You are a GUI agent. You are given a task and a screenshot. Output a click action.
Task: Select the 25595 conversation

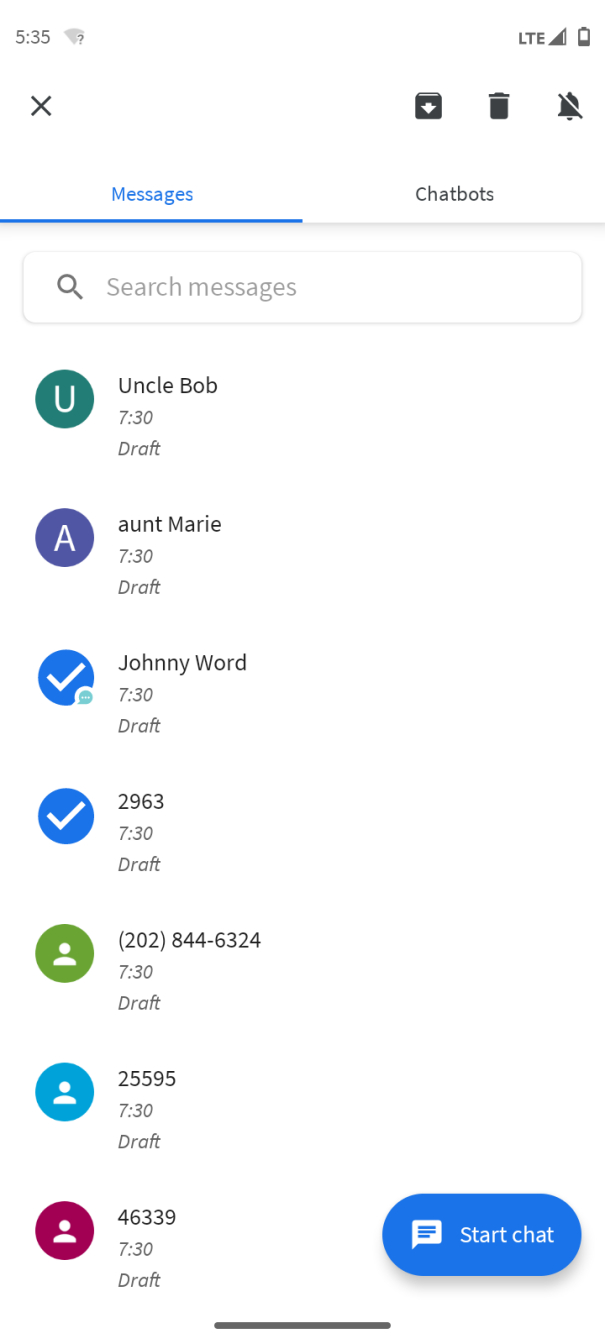[x=302, y=1109]
